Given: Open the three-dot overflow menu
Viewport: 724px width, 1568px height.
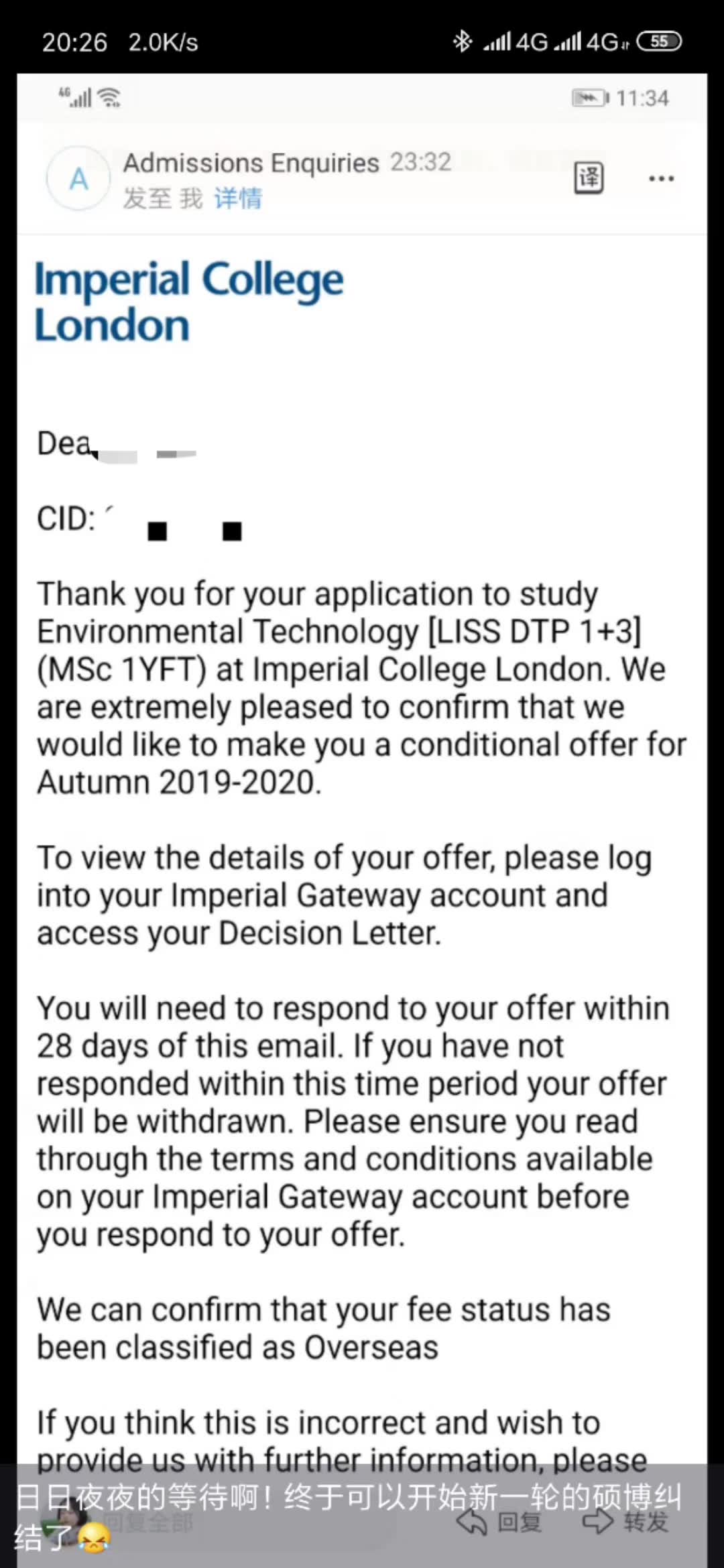Looking at the screenshot, I should tap(661, 178).
